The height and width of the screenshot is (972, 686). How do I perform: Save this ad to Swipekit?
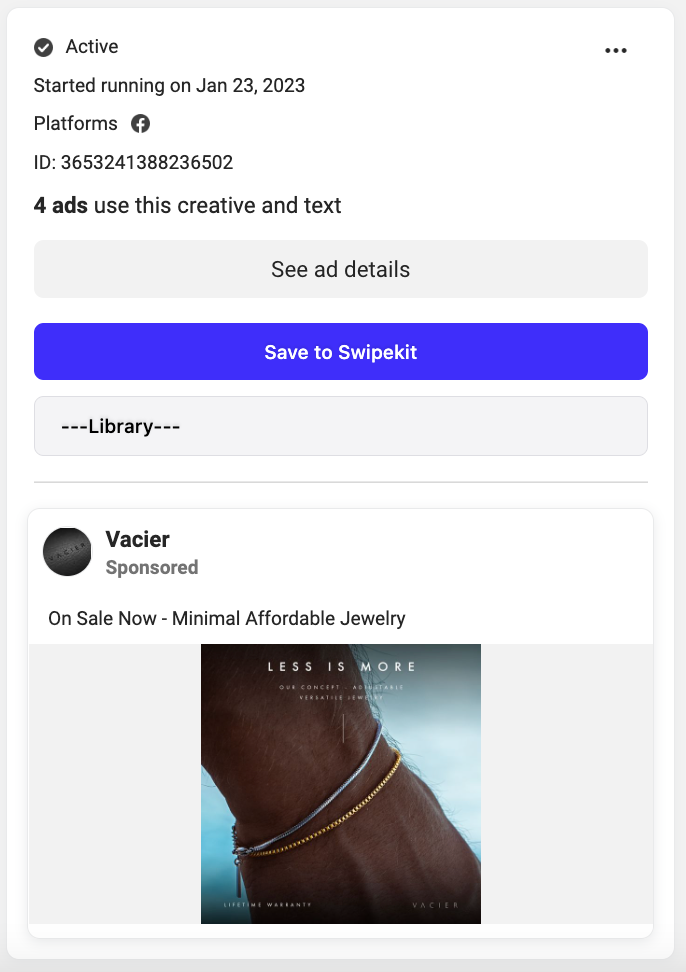[x=340, y=352]
